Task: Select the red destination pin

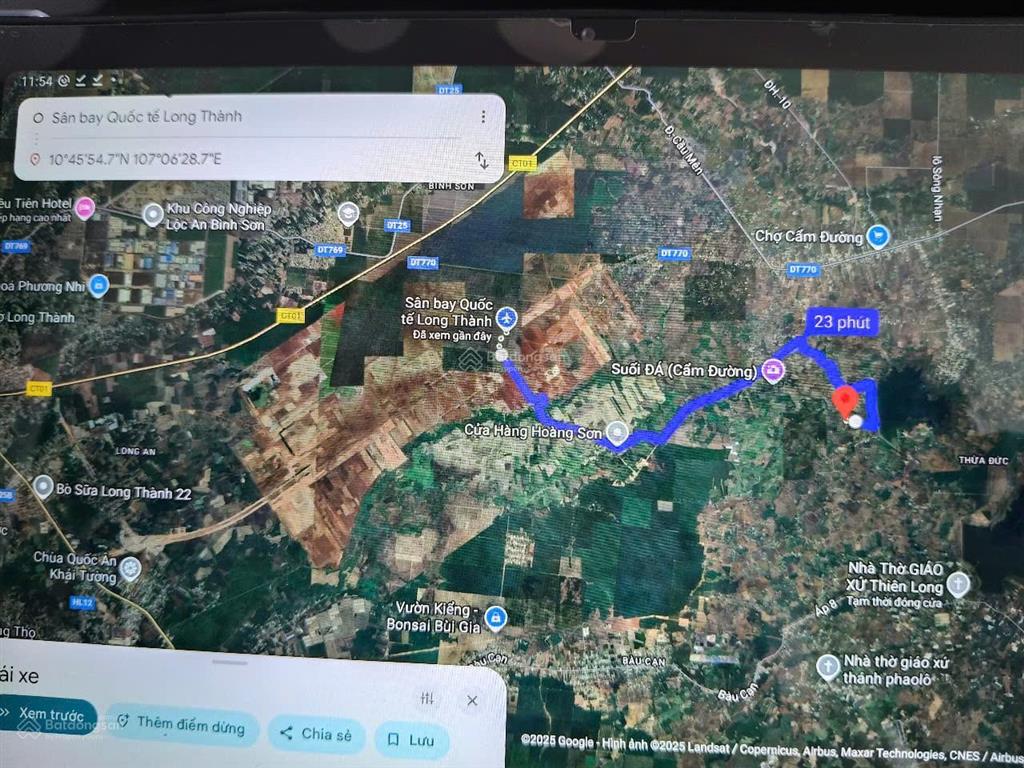Action: pos(845,400)
